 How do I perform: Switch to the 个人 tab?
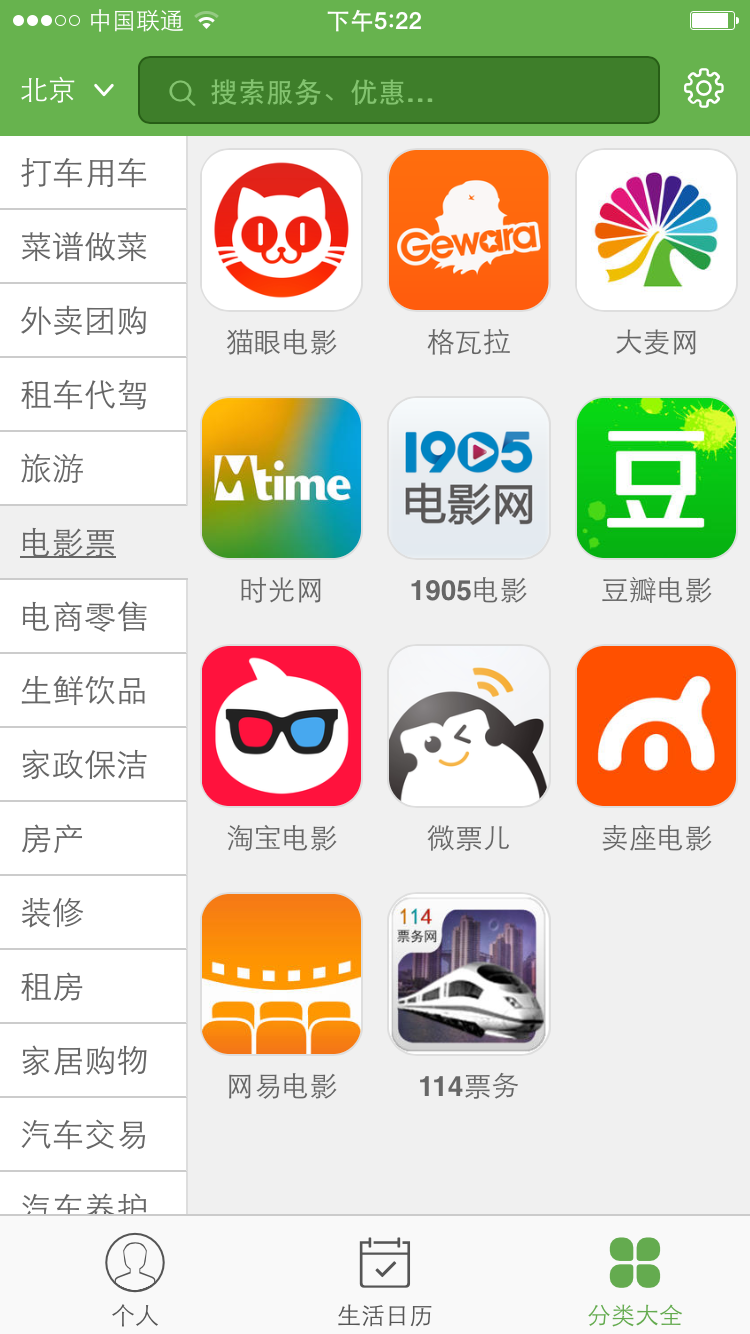pyautogui.click(x=135, y=1279)
